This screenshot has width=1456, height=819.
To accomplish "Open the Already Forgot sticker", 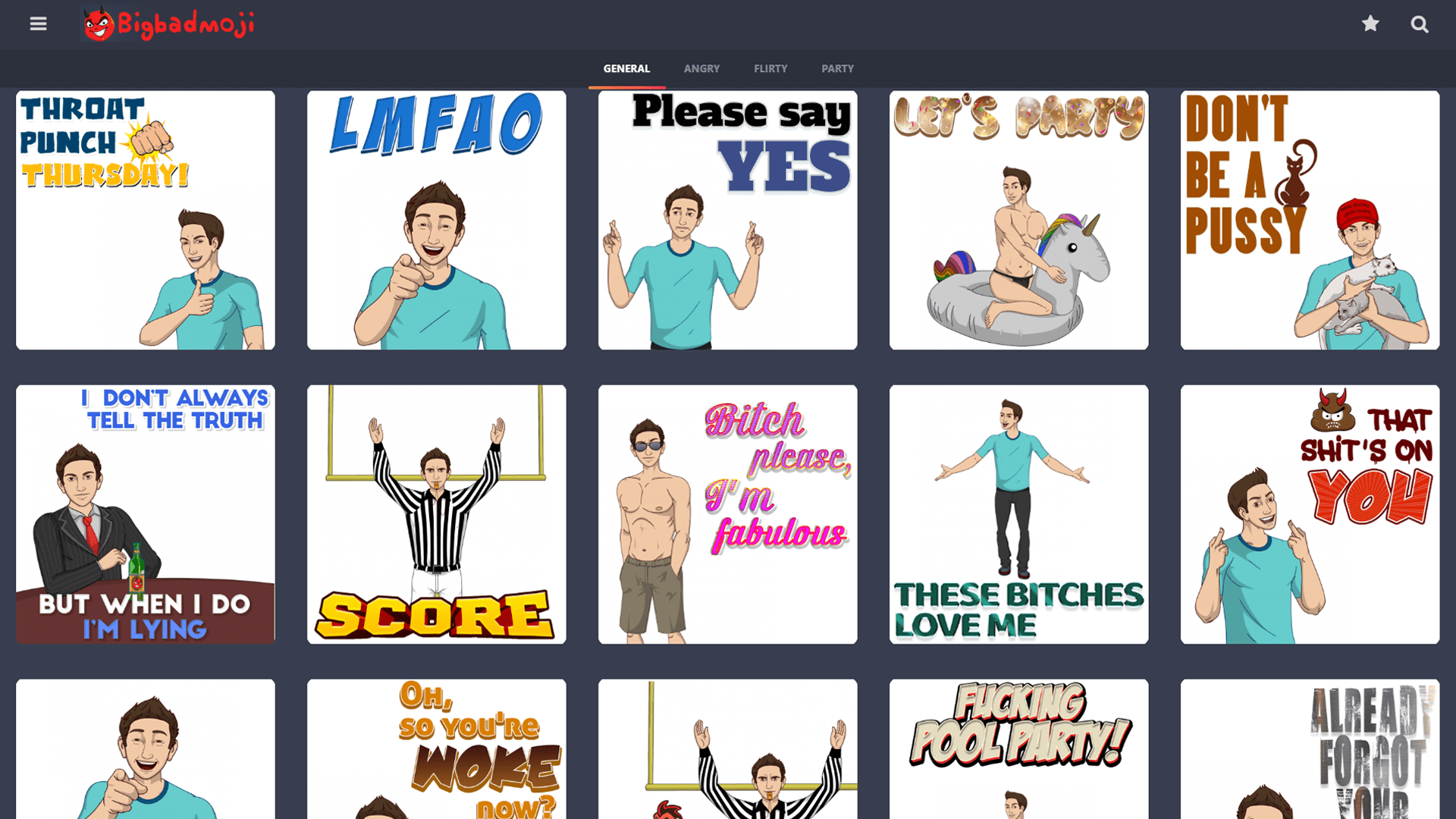I will [x=1310, y=749].
